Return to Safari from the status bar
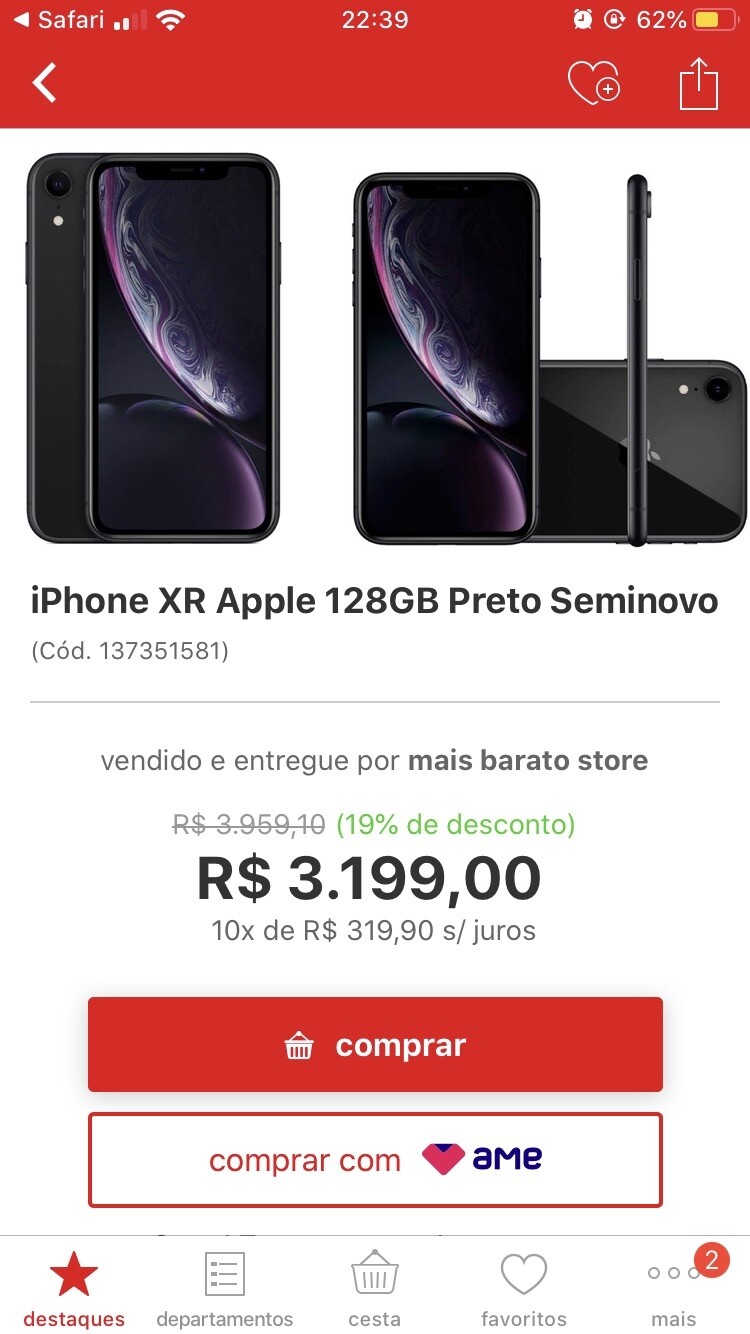Image resolution: width=750 pixels, height=1334 pixels. click(x=60, y=20)
